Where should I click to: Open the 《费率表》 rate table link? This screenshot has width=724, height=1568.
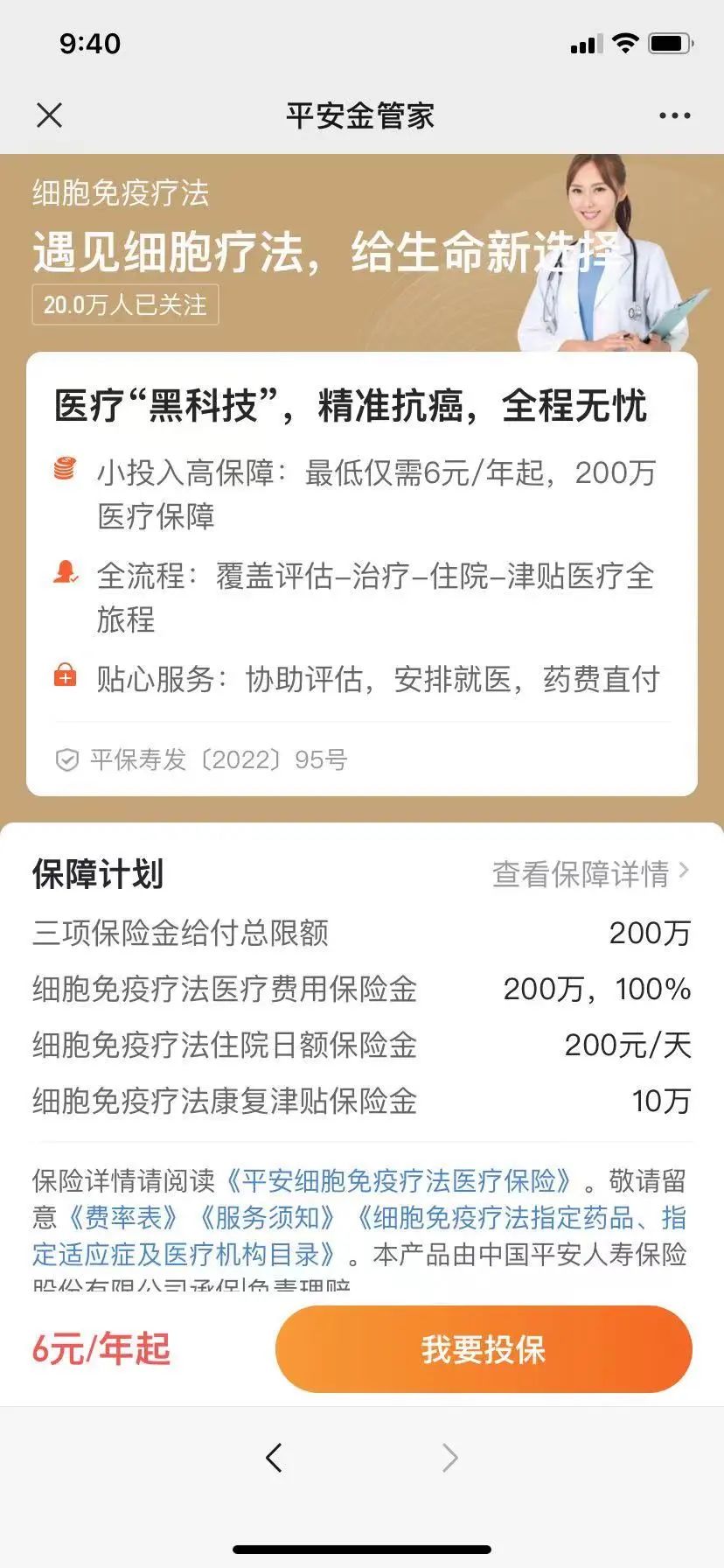(x=122, y=1218)
